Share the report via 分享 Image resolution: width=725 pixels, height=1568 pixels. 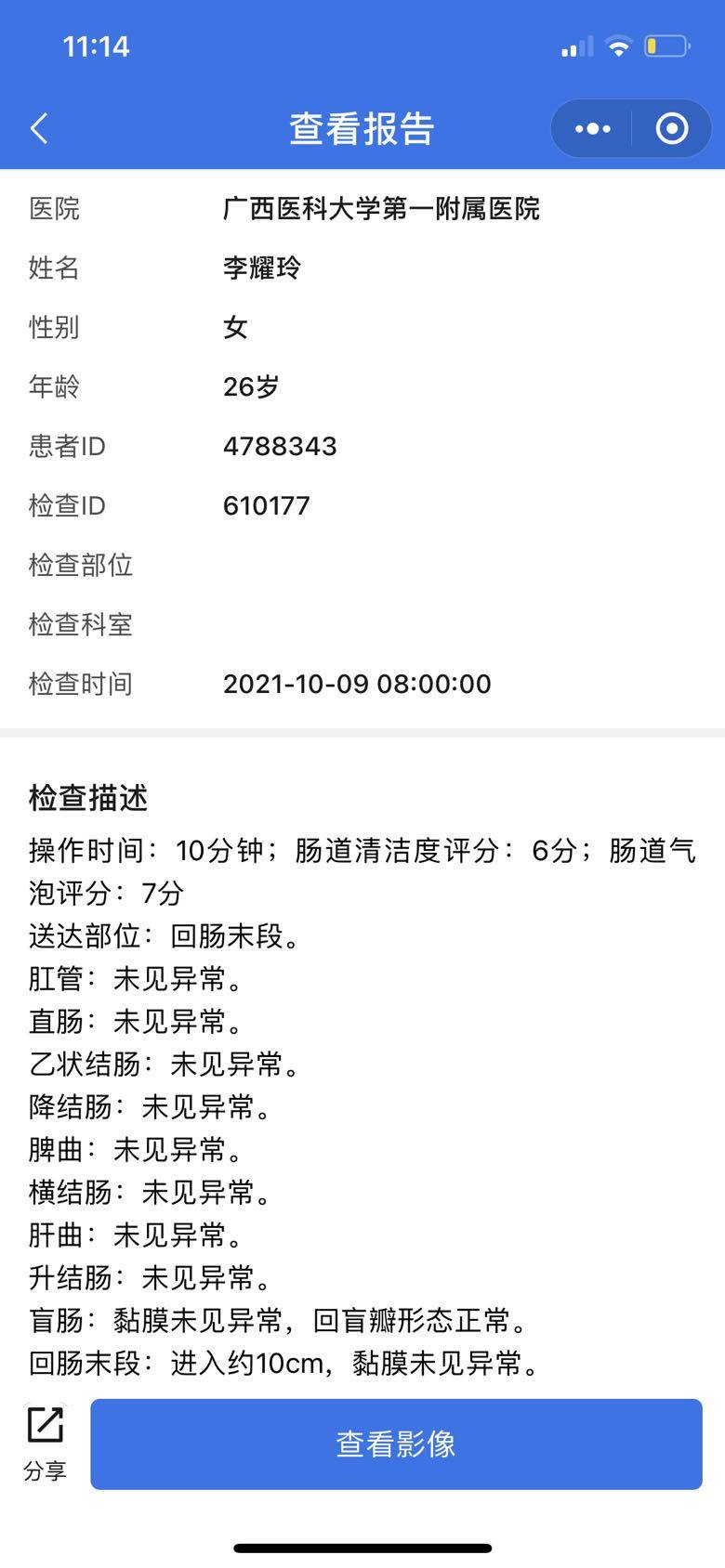pos(45,1443)
